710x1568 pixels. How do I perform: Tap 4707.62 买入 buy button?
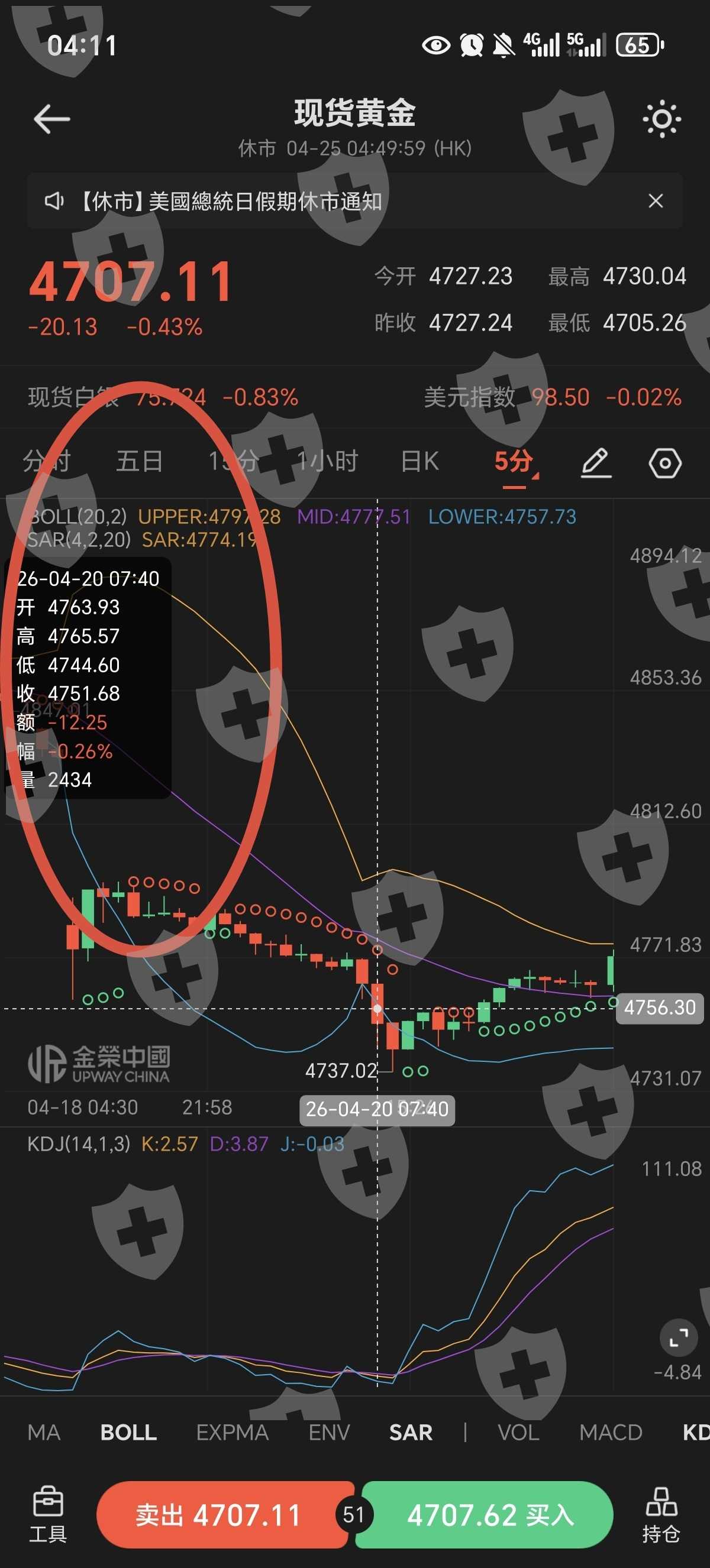coord(486,1515)
